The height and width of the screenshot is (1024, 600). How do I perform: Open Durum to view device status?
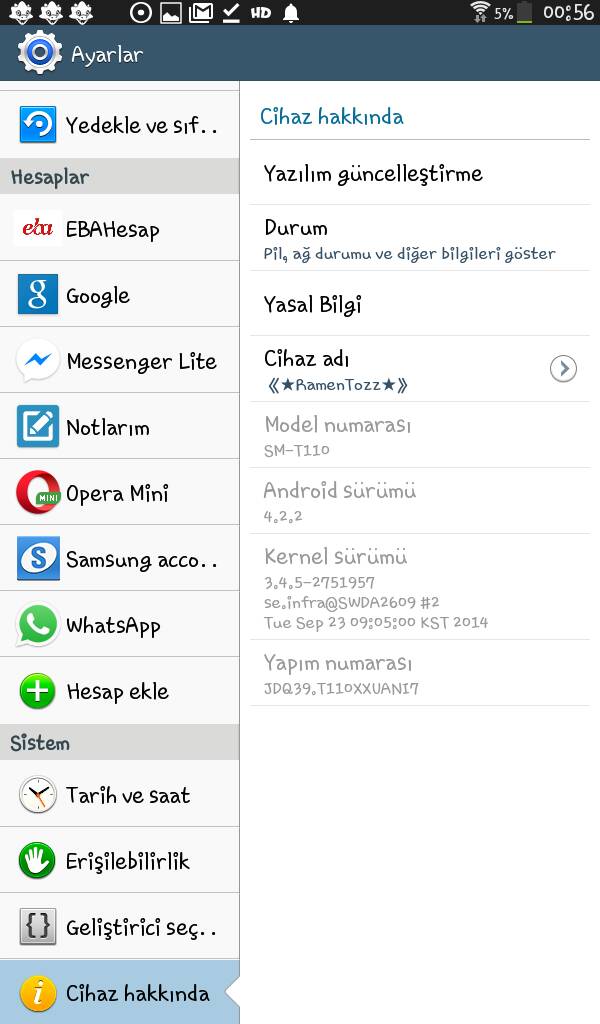coord(420,239)
